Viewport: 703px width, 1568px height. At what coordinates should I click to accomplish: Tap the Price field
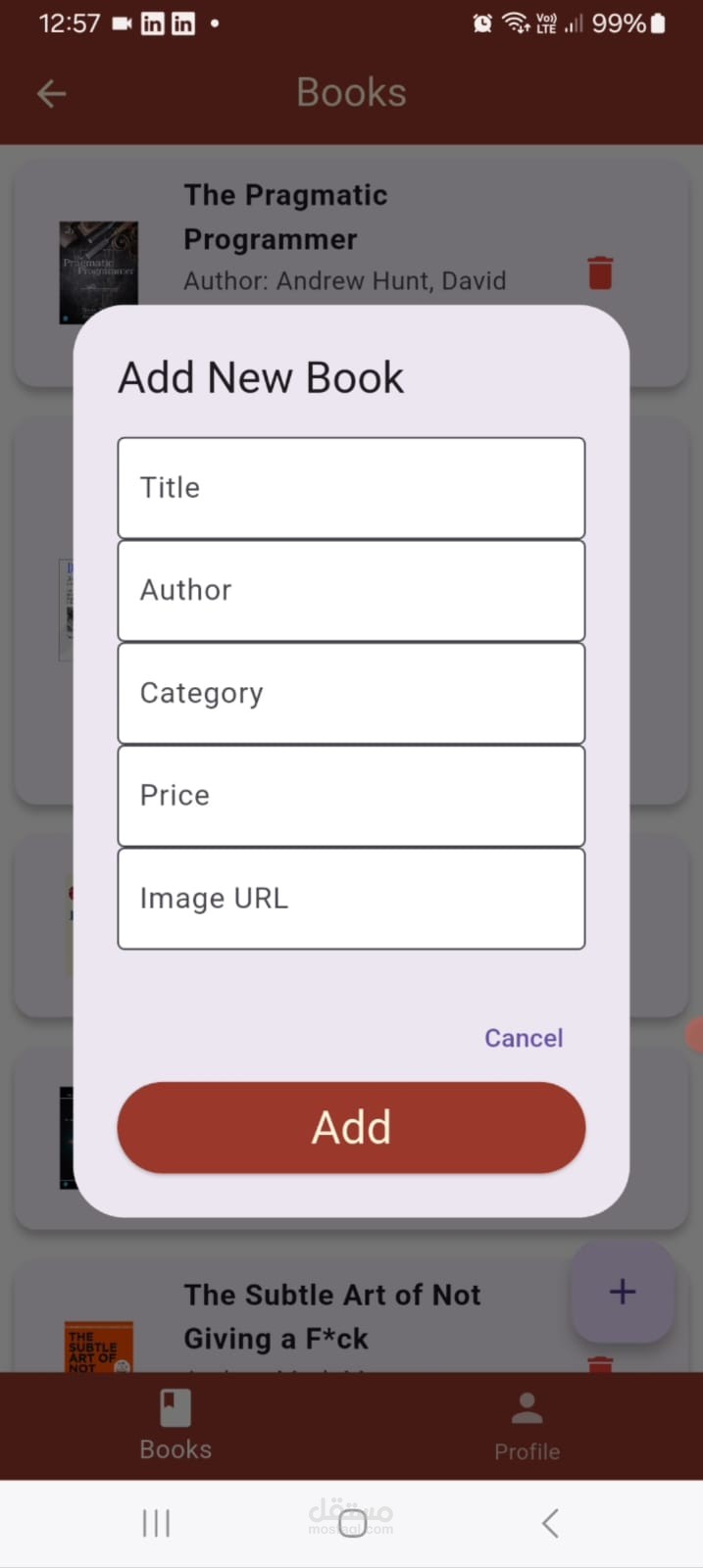click(x=351, y=796)
